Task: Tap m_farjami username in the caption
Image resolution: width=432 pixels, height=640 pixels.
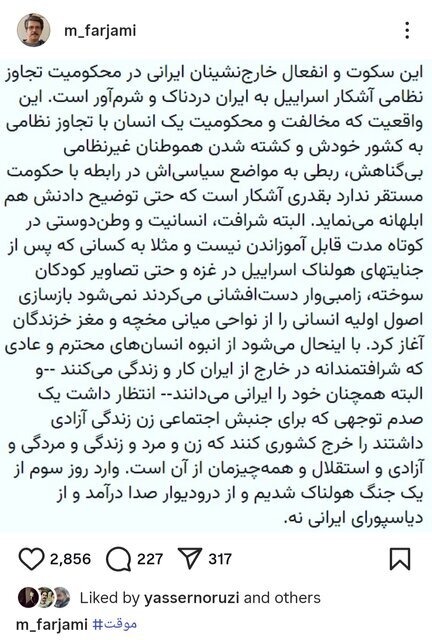Action: [x=52, y=624]
